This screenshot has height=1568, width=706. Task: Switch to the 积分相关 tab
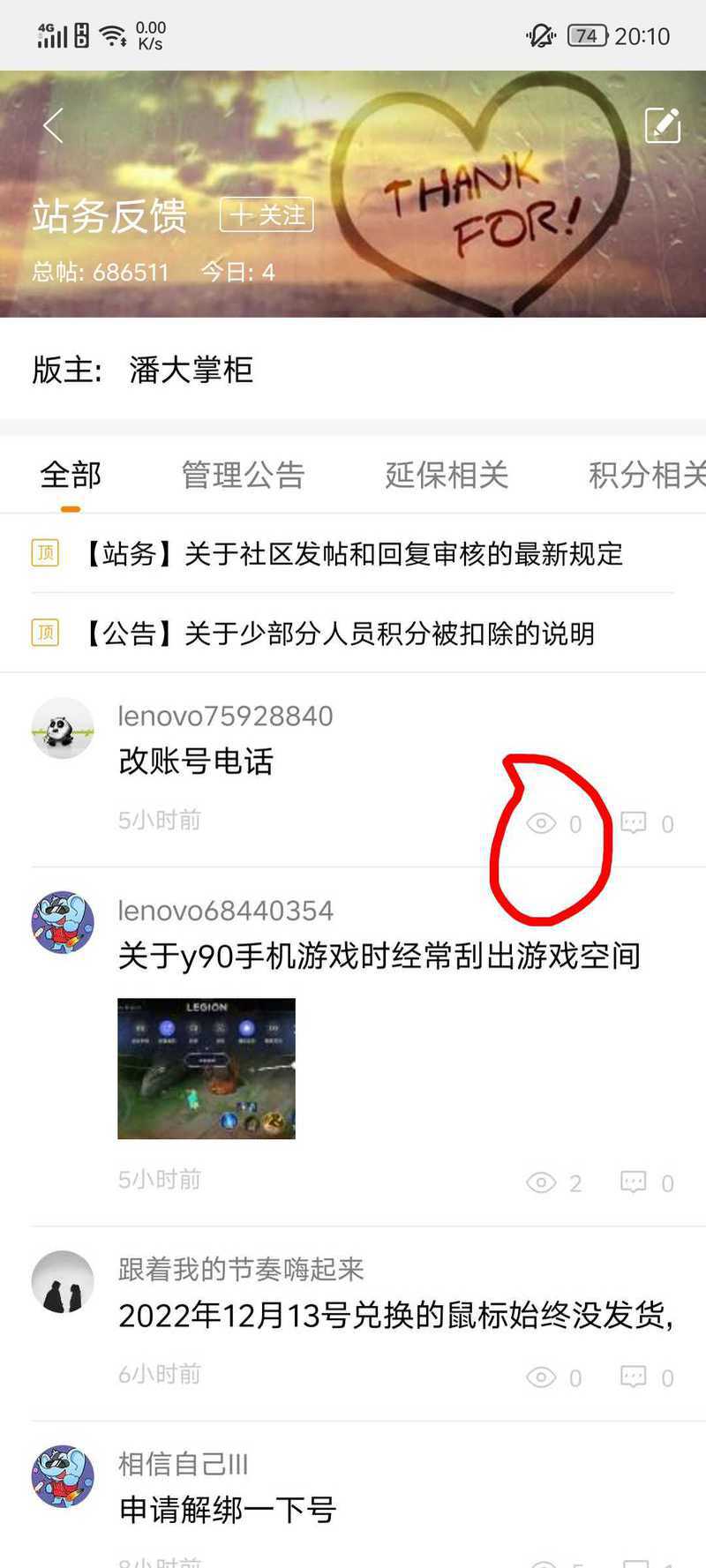tap(646, 475)
